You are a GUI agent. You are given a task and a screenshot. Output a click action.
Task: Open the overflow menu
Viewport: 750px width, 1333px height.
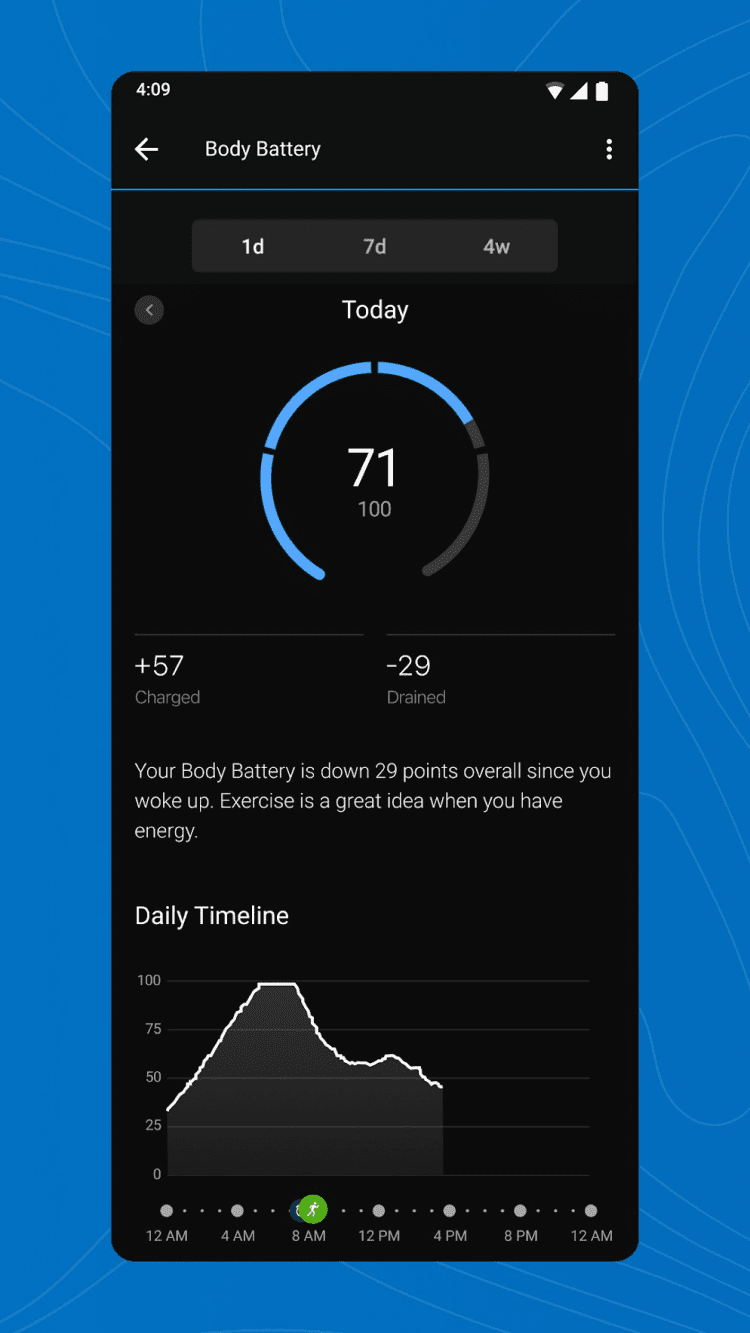click(x=609, y=150)
